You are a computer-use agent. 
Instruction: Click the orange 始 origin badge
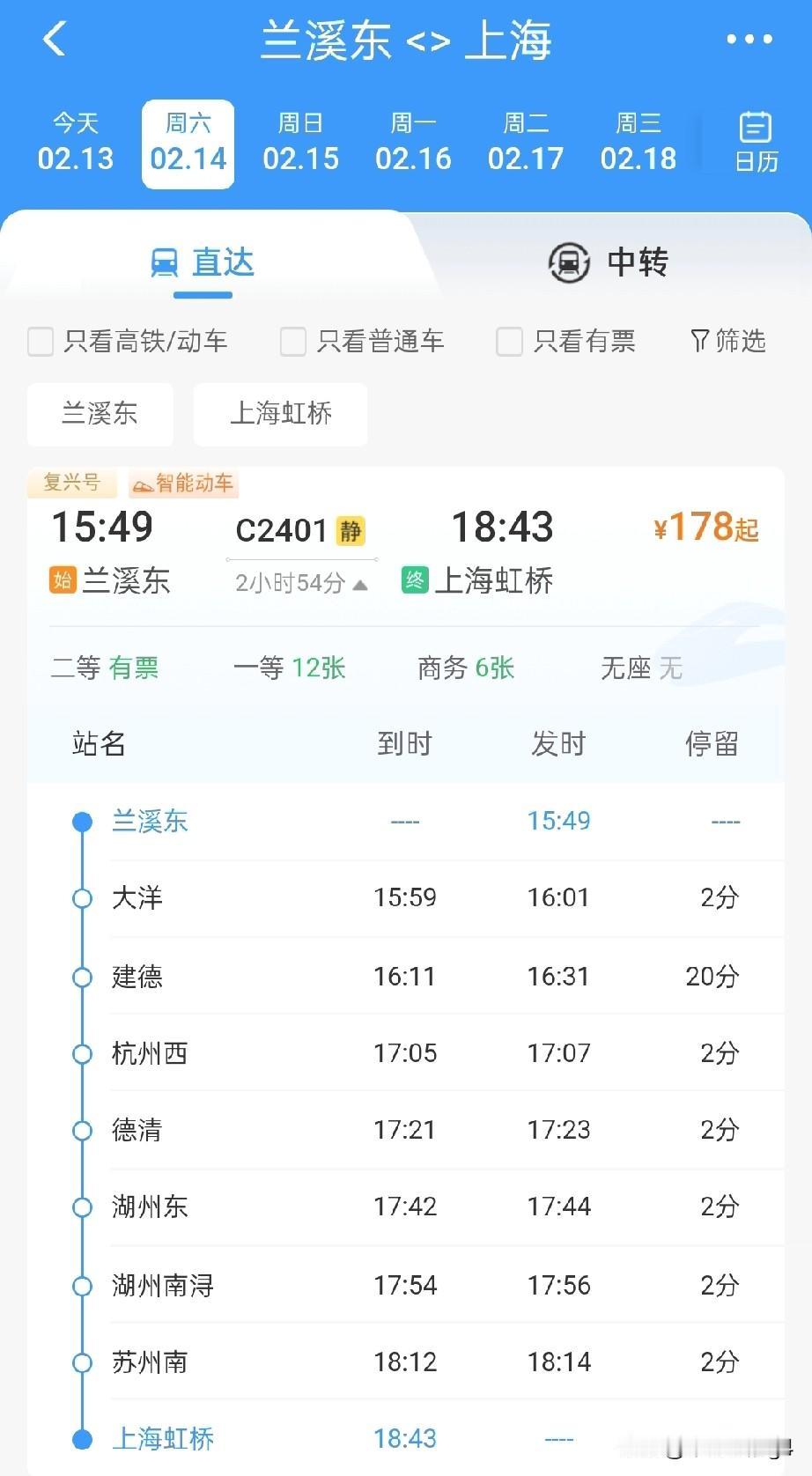coord(60,580)
